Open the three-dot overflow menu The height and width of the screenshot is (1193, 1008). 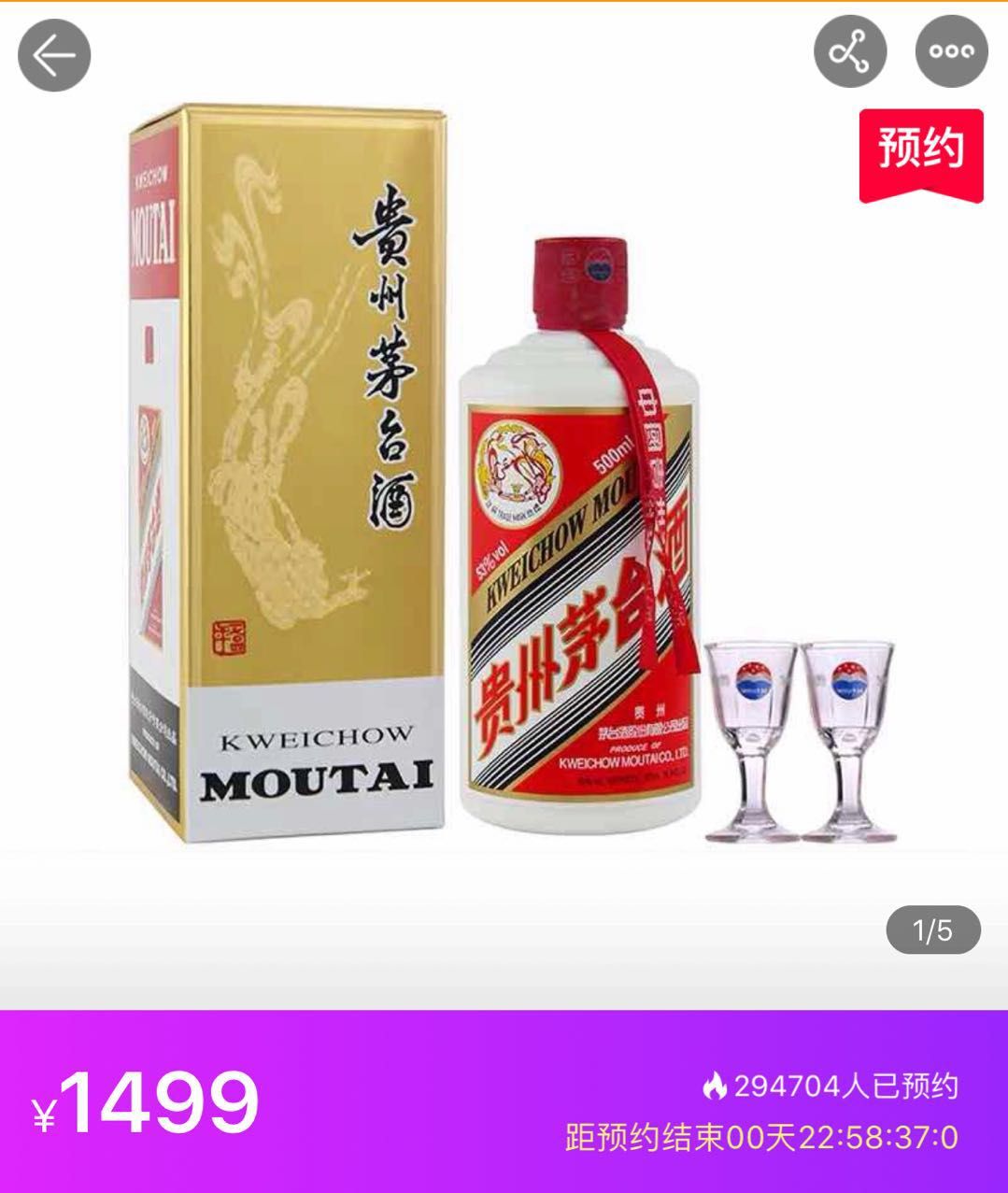951,52
